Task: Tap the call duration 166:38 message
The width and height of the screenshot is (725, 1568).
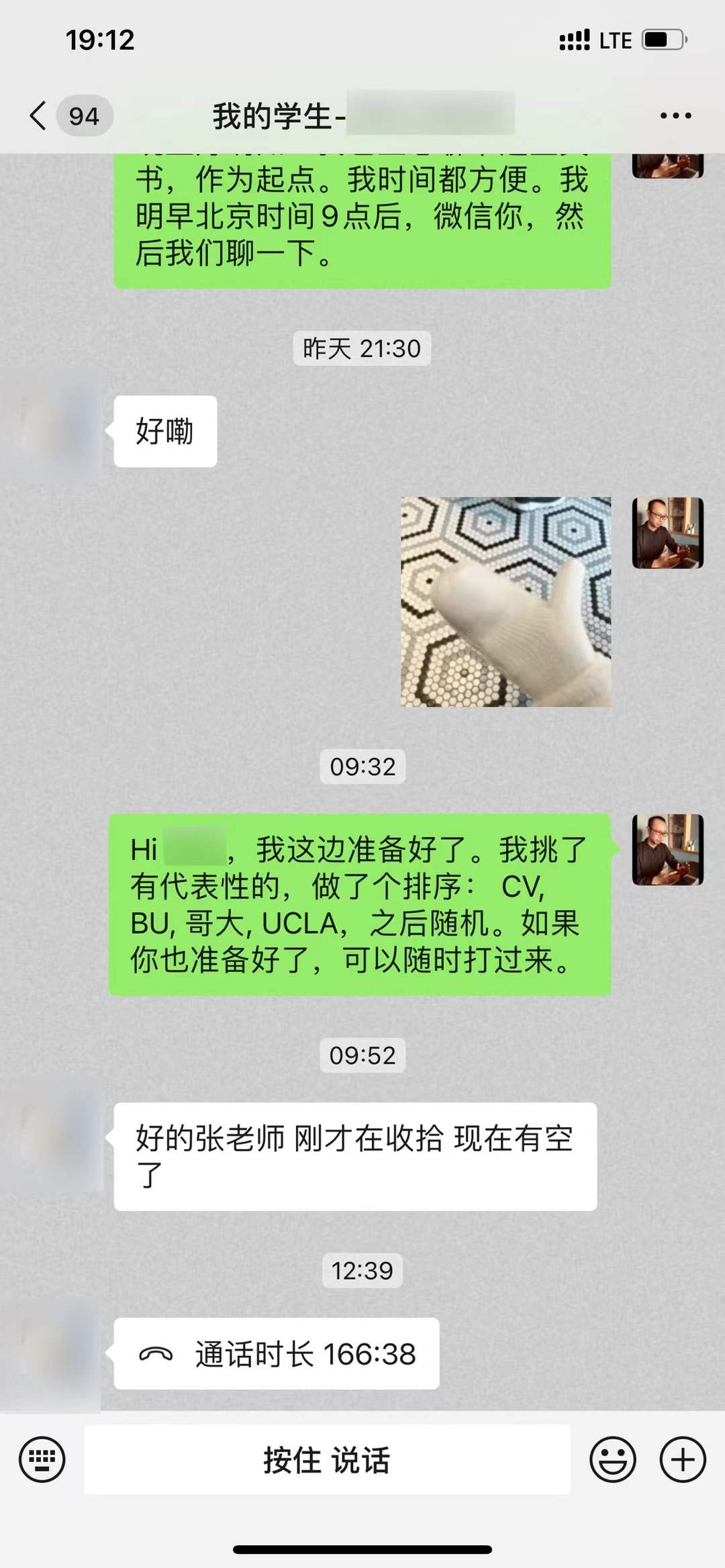Action: pyautogui.click(x=277, y=1354)
